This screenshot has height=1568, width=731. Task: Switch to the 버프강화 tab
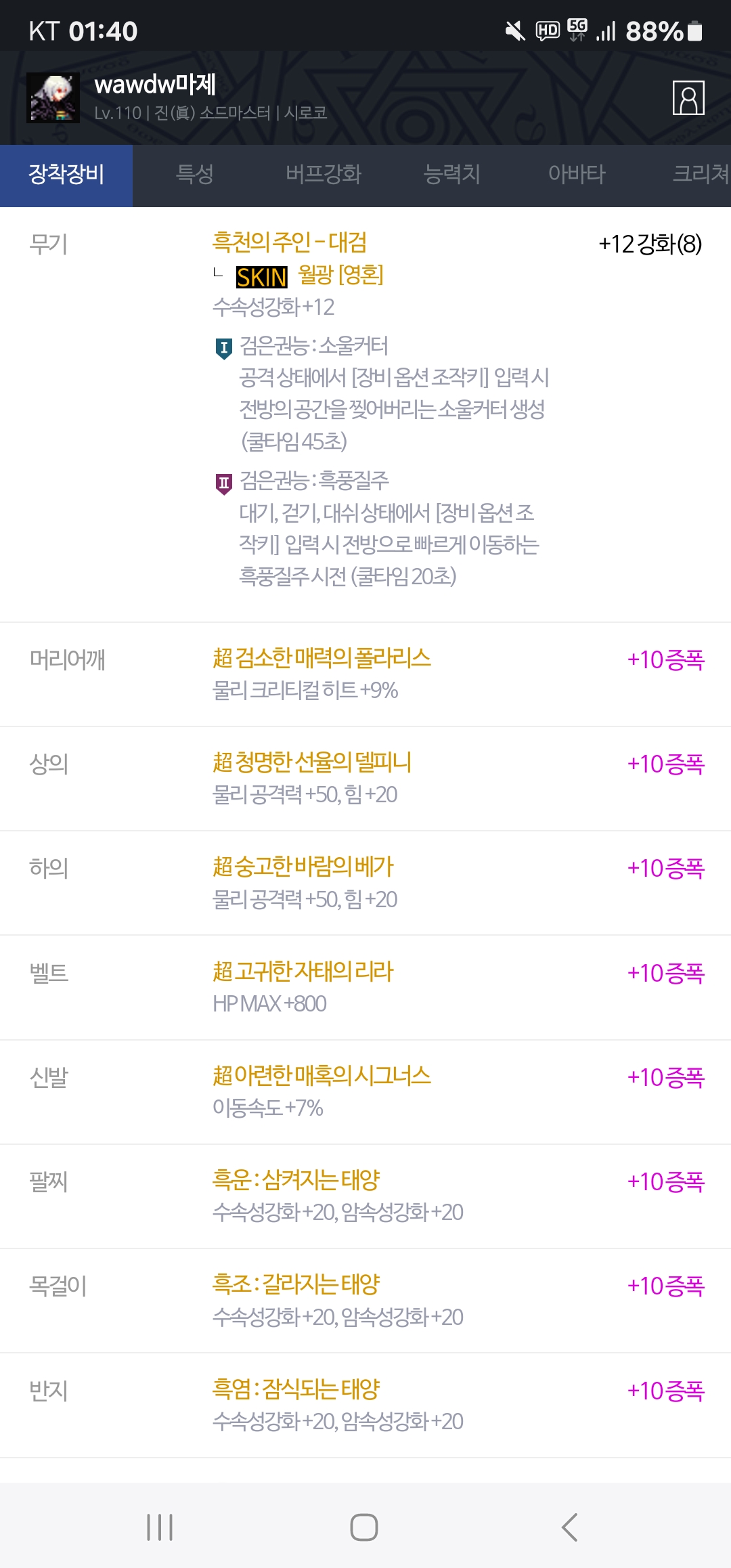coord(323,175)
